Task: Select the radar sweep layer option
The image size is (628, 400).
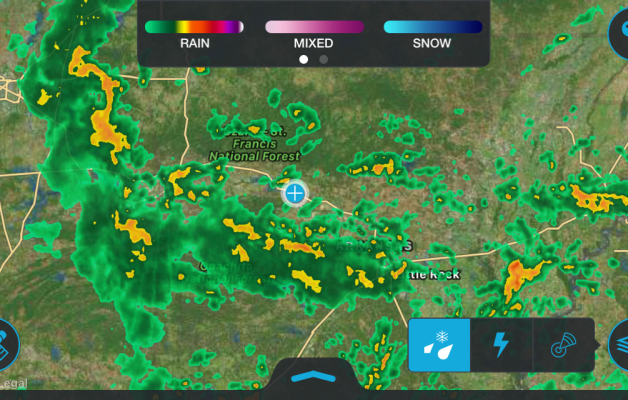Action: (x=562, y=346)
